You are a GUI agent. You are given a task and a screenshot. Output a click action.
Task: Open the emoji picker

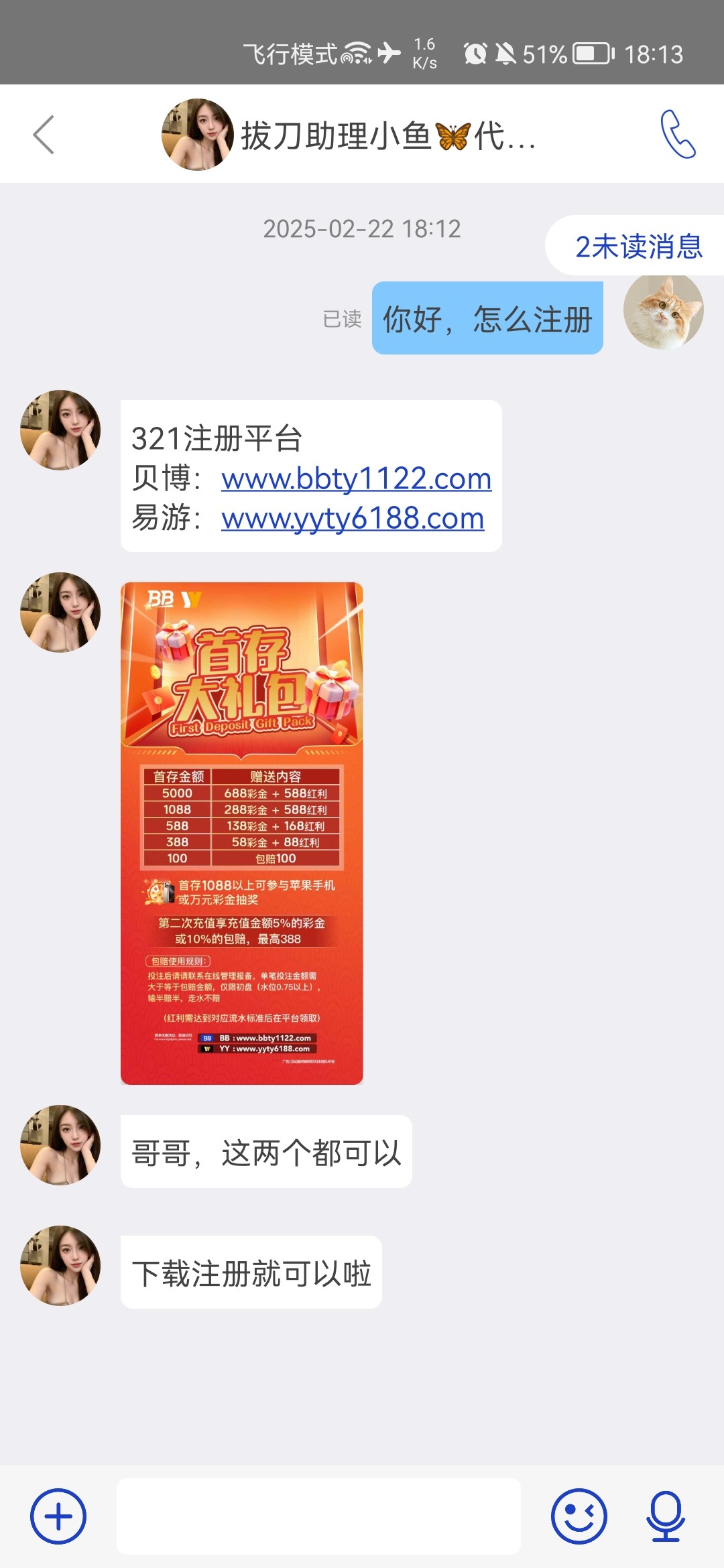tap(579, 1516)
